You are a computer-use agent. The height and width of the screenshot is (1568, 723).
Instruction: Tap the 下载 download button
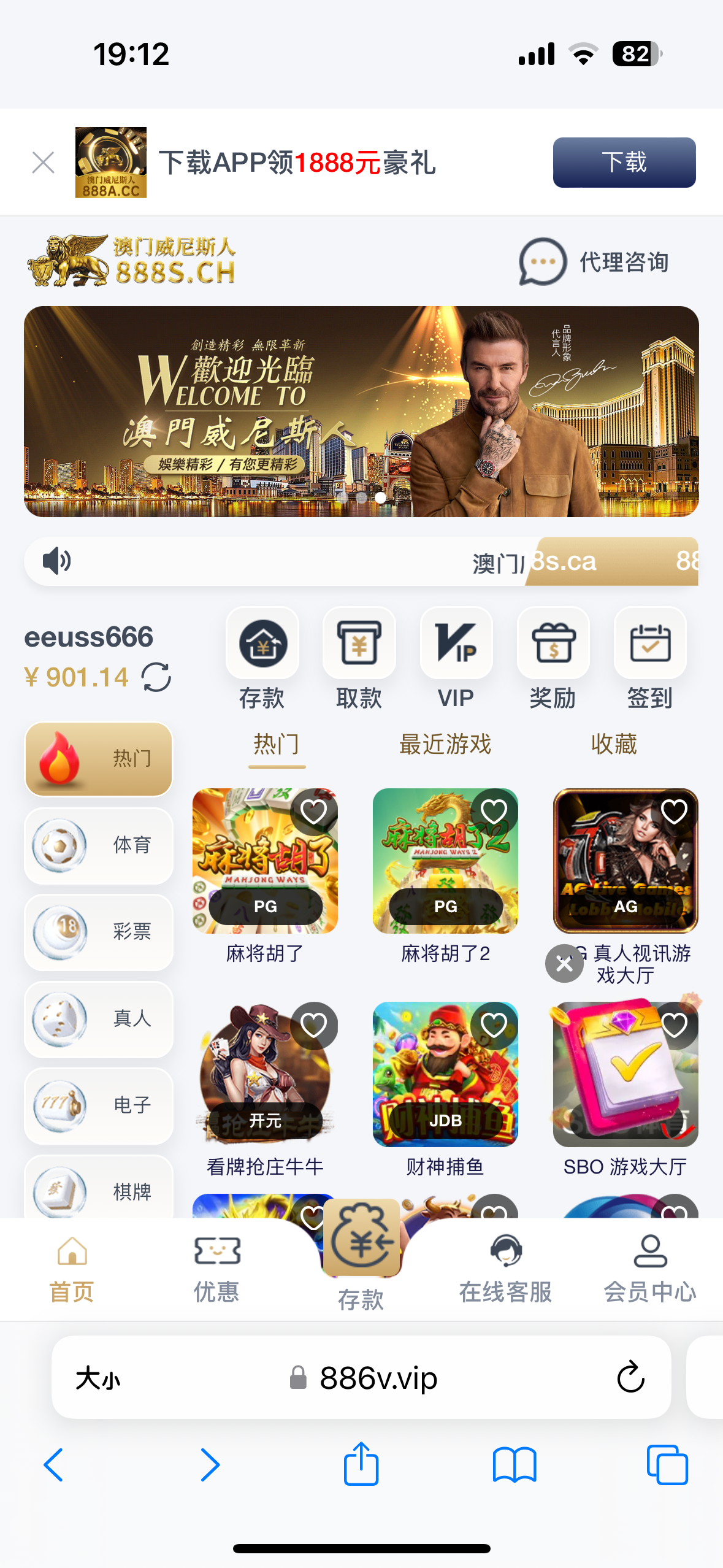[x=624, y=163]
